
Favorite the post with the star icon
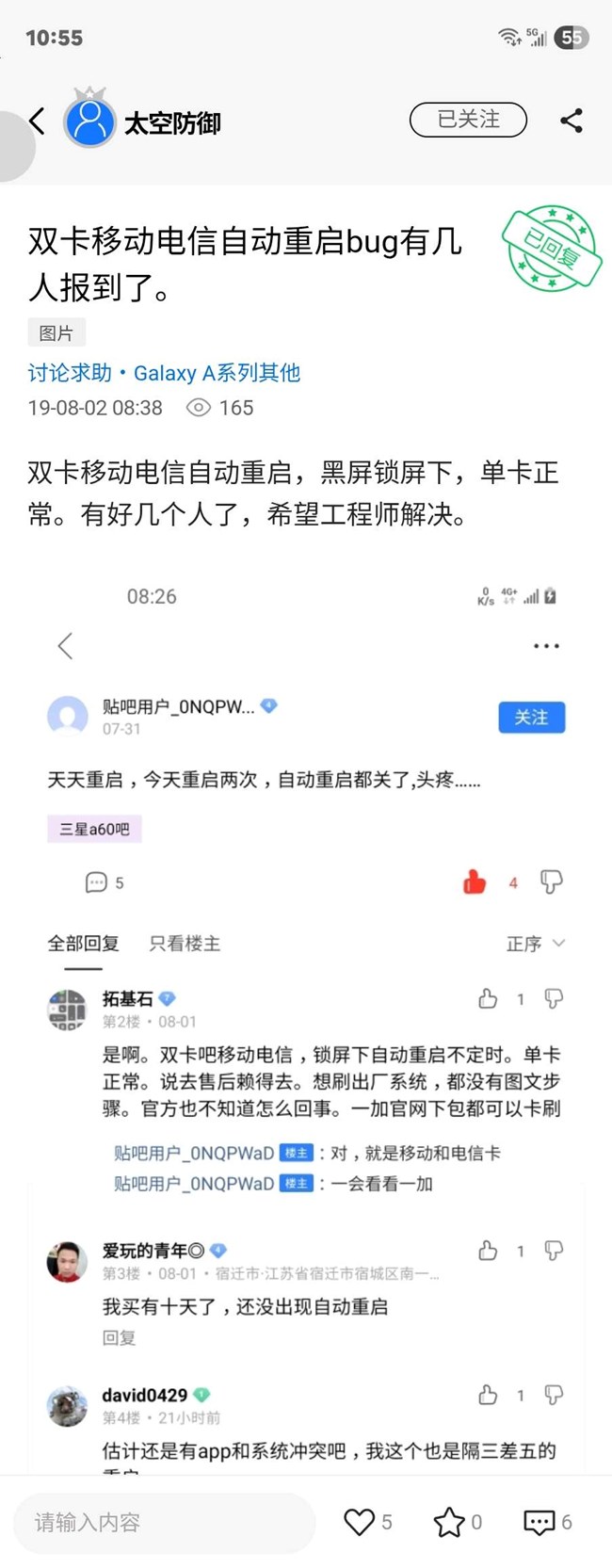click(x=448, y=1522)
